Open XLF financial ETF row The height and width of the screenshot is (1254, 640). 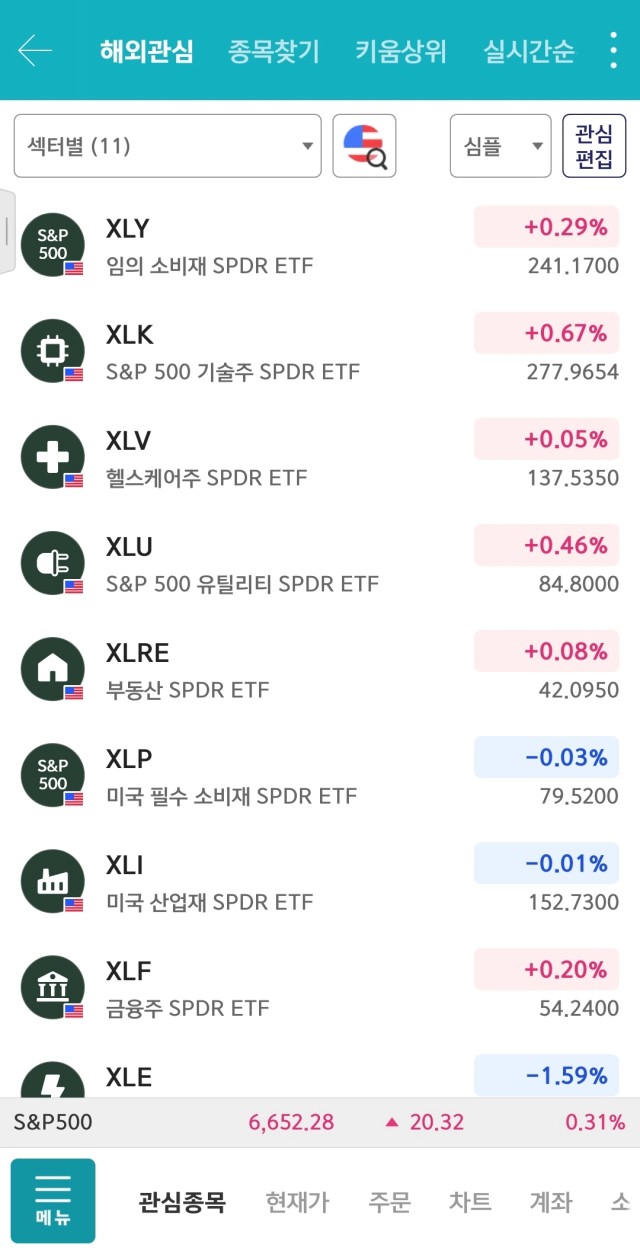(x=320, y=988)
